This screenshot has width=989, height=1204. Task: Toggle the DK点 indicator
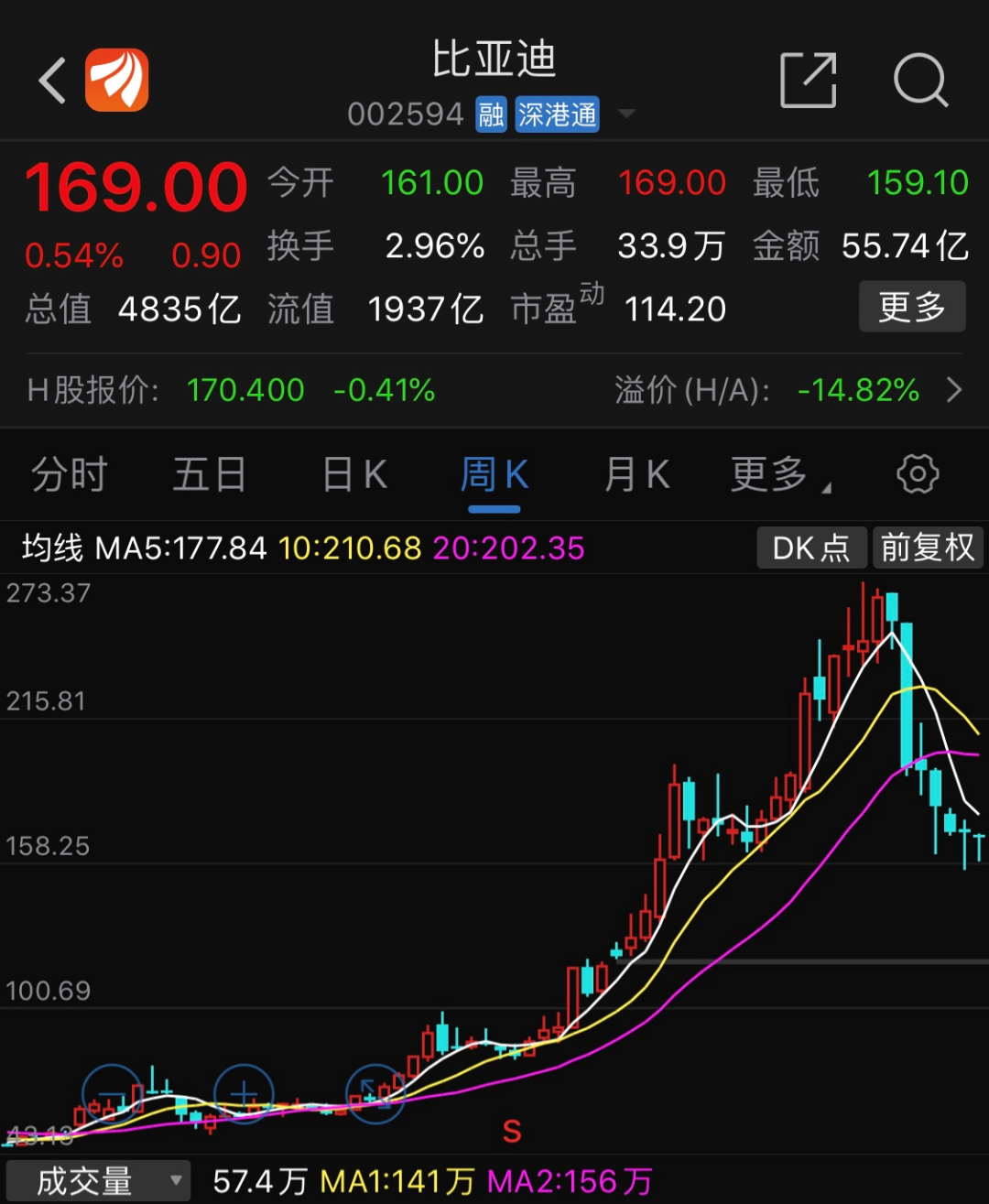[x=811, y=548]
